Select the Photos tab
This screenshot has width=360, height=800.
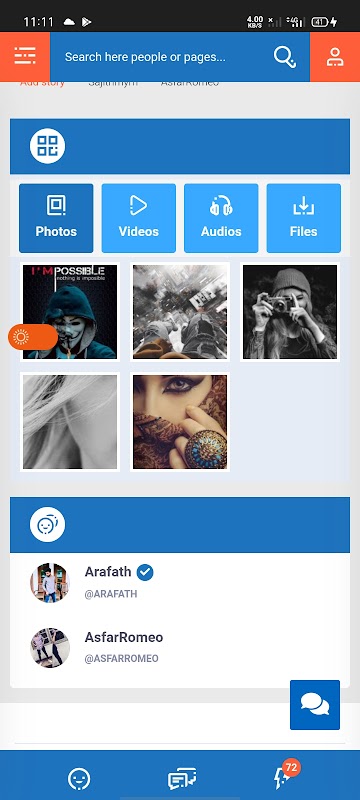56,218
